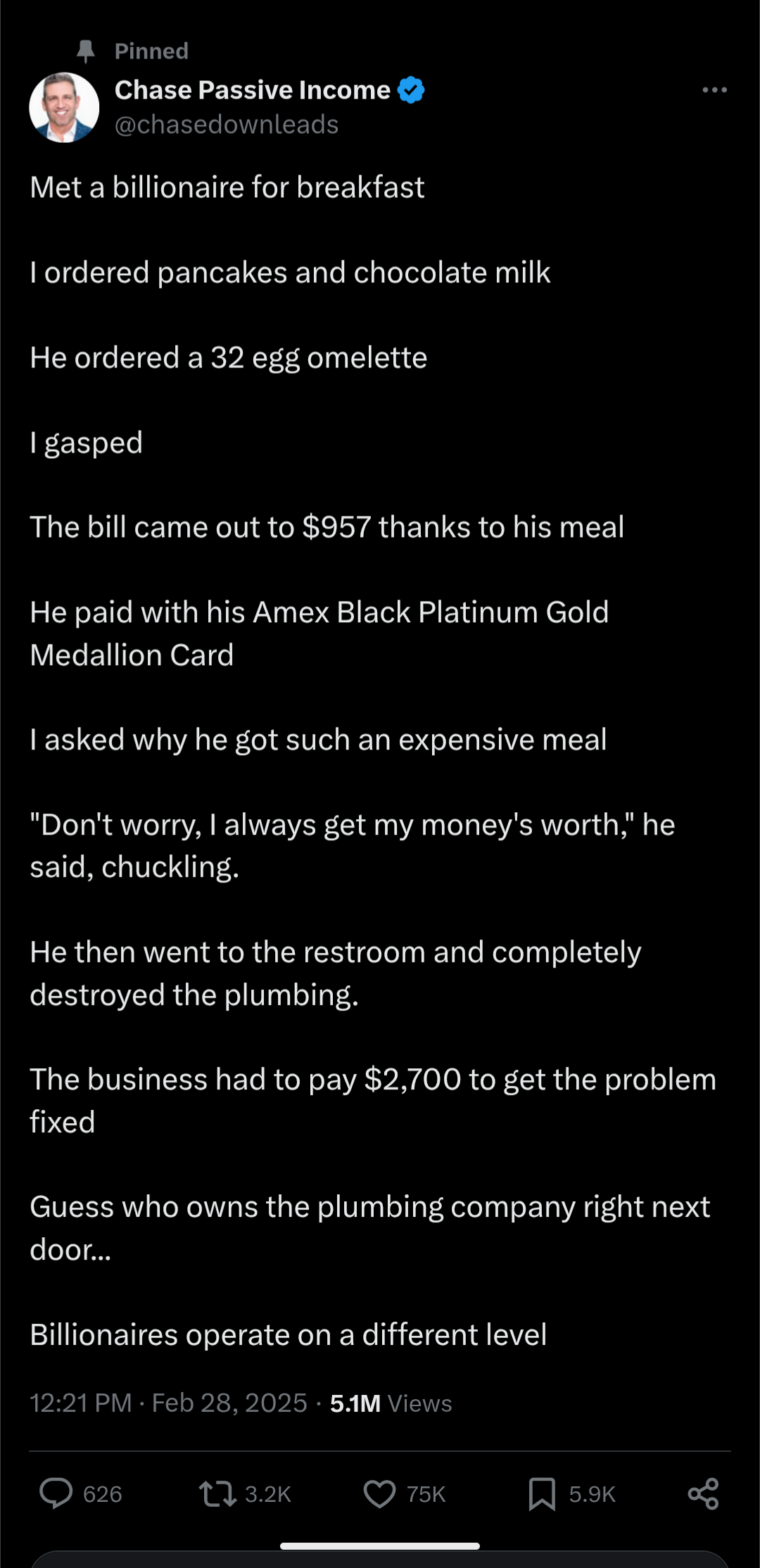This screenshot has height=1568, width=760.
Task: Share this post
Action: (703, 1493)
